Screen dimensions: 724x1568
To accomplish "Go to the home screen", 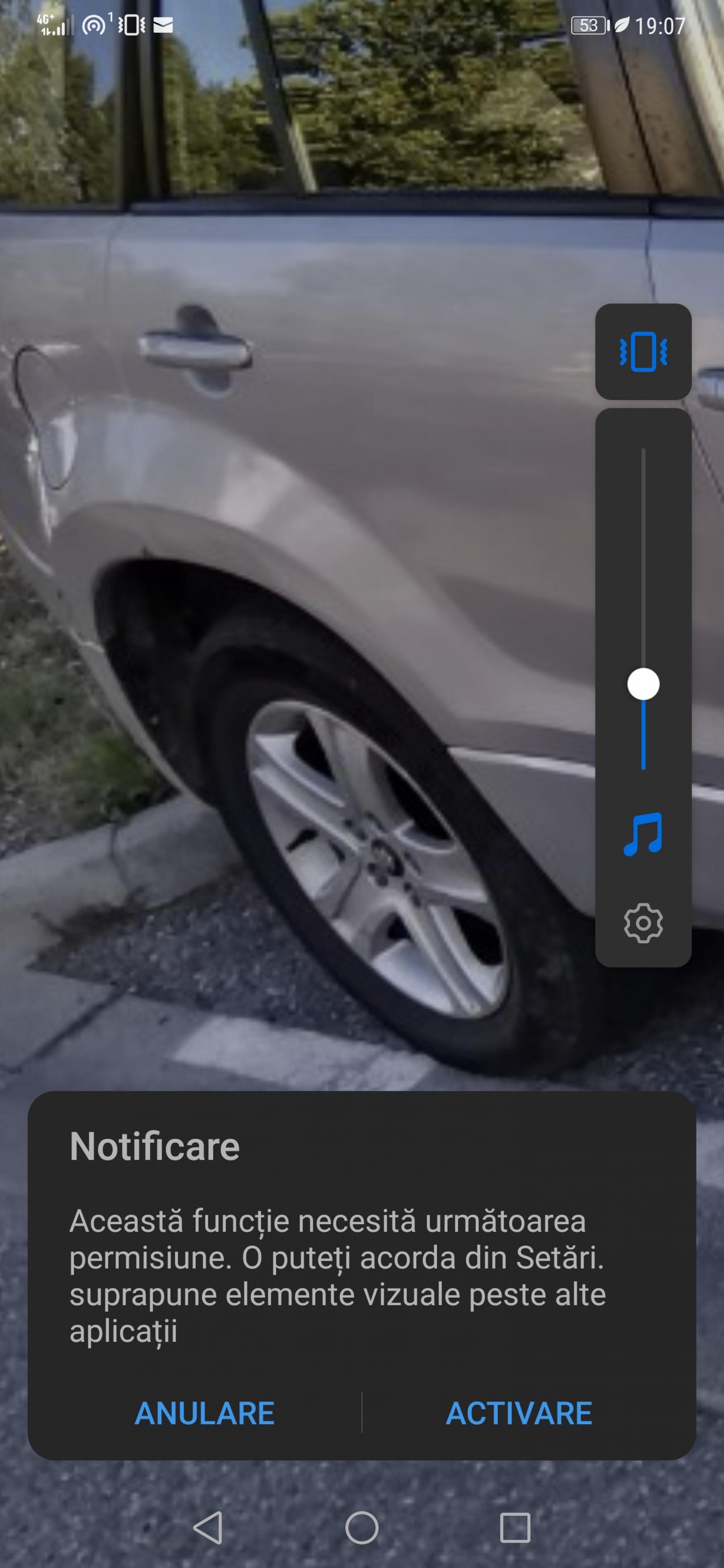I will click(x=362, y=1527).
